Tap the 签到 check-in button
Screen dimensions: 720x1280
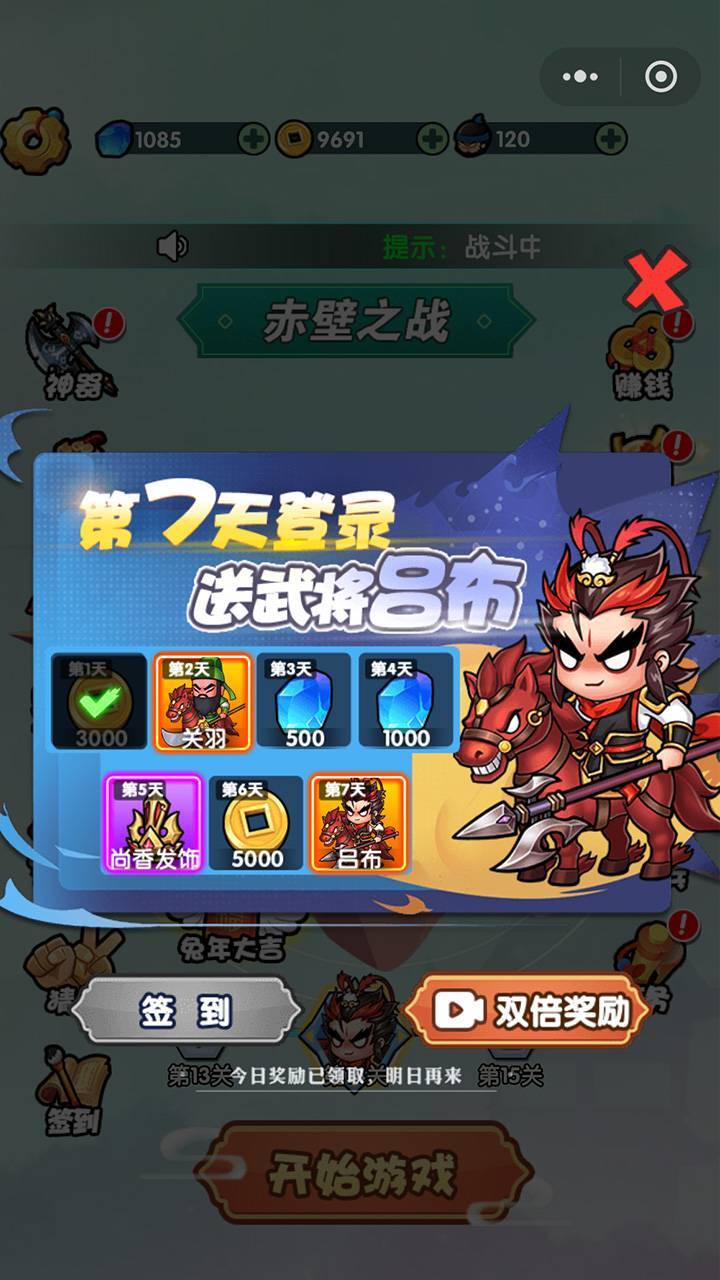pos(187,1011)
